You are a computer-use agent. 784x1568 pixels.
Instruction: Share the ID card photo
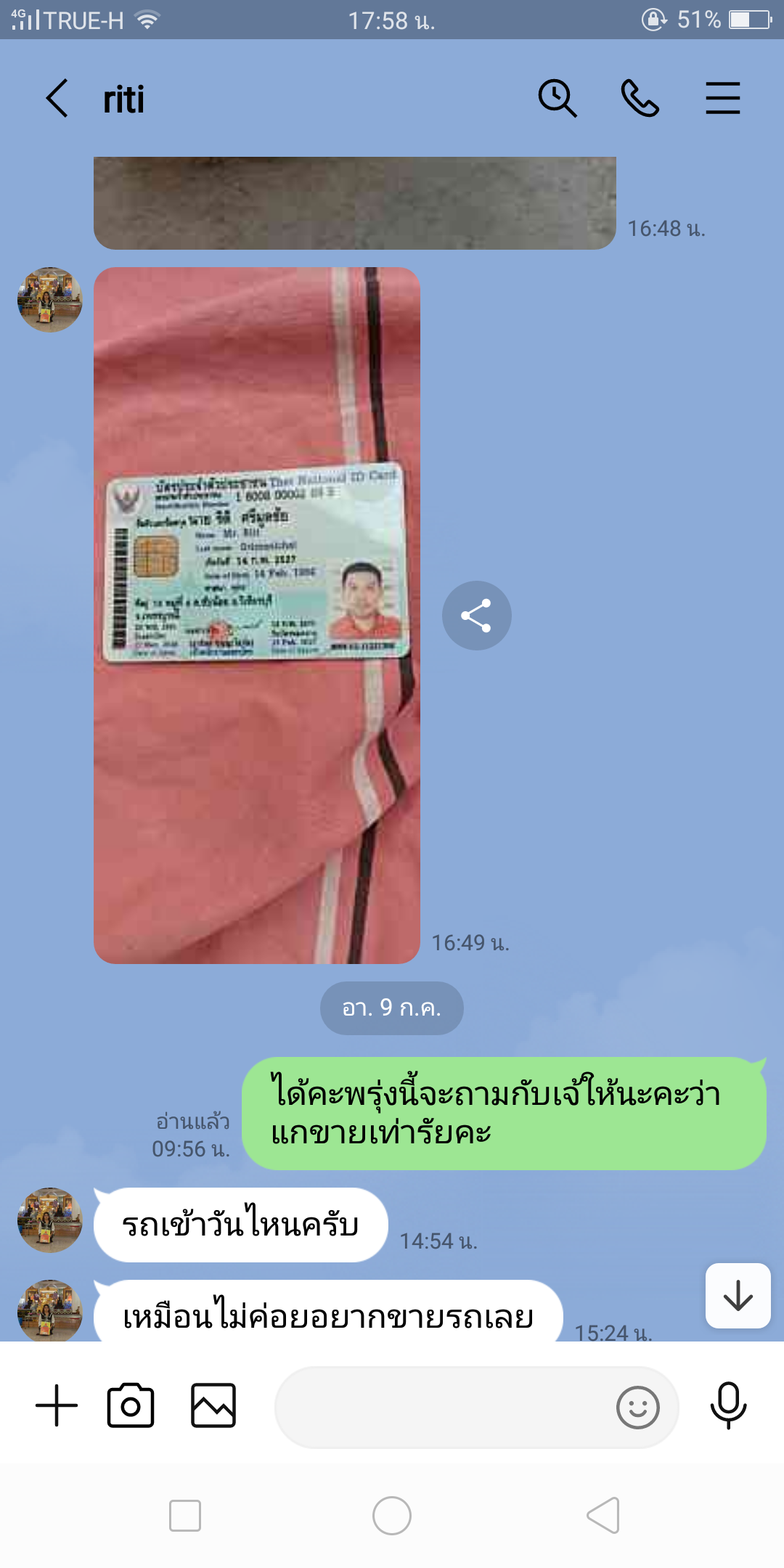coord(477,616)
